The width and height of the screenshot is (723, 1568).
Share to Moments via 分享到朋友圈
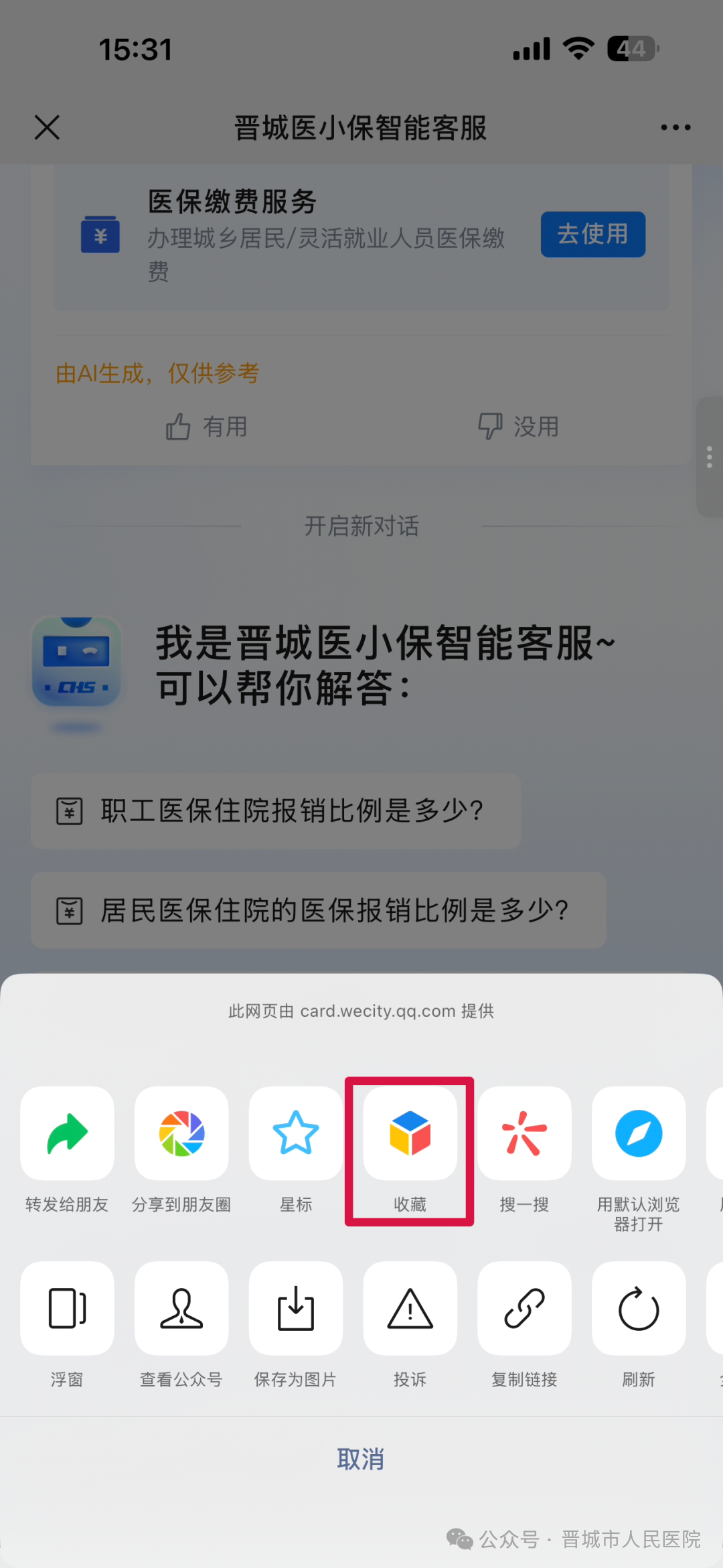click(x=181, y=1133)
